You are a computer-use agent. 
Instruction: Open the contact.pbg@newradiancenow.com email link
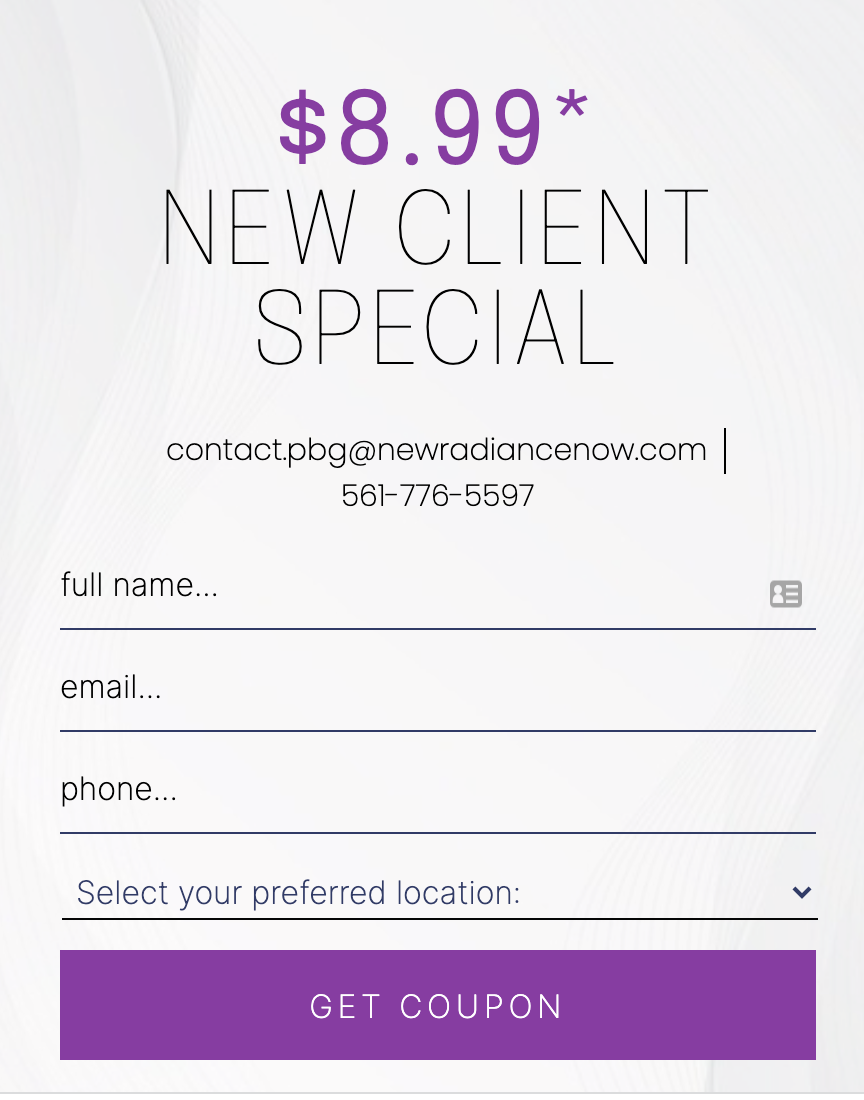436,450
